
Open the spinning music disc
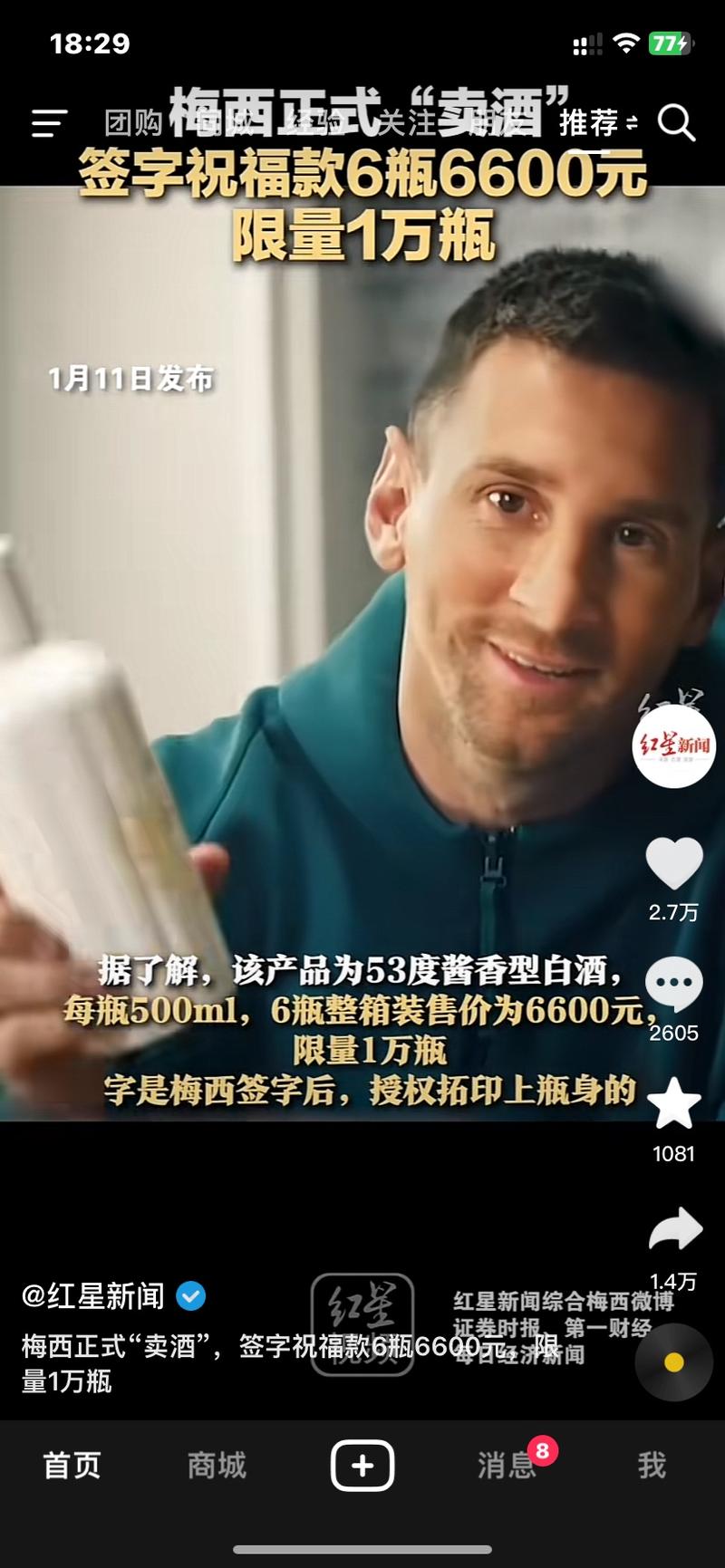pyautogui.click(x=673, y=1361)
